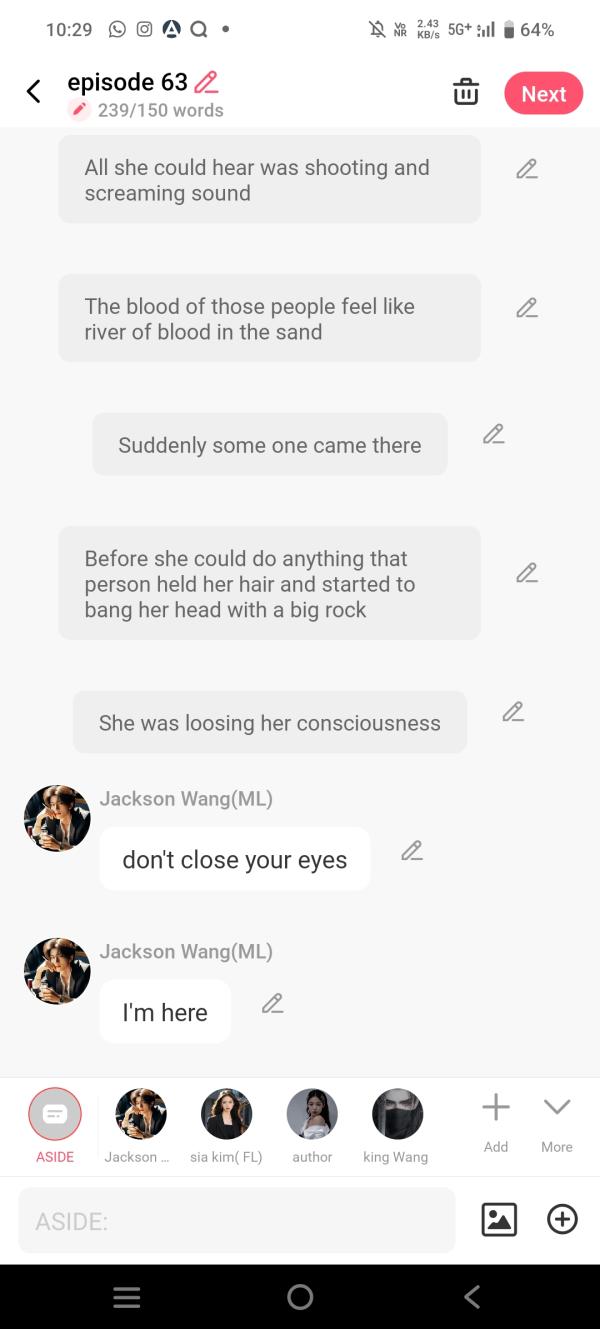Insert an image into the episode
The width and height of the screenshot is (600, 1329).
499,1219
